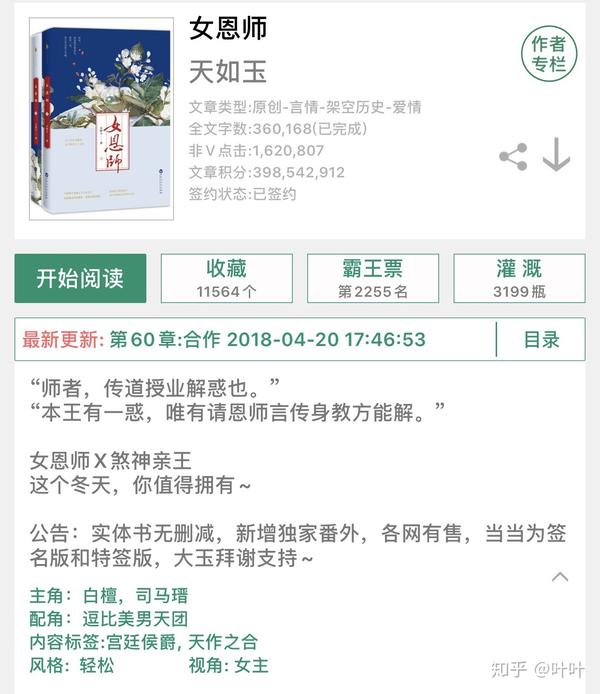Viewport: 600px width, 694px height.
Task: Tap the 灌溉 button
Action: pos(518,279)
